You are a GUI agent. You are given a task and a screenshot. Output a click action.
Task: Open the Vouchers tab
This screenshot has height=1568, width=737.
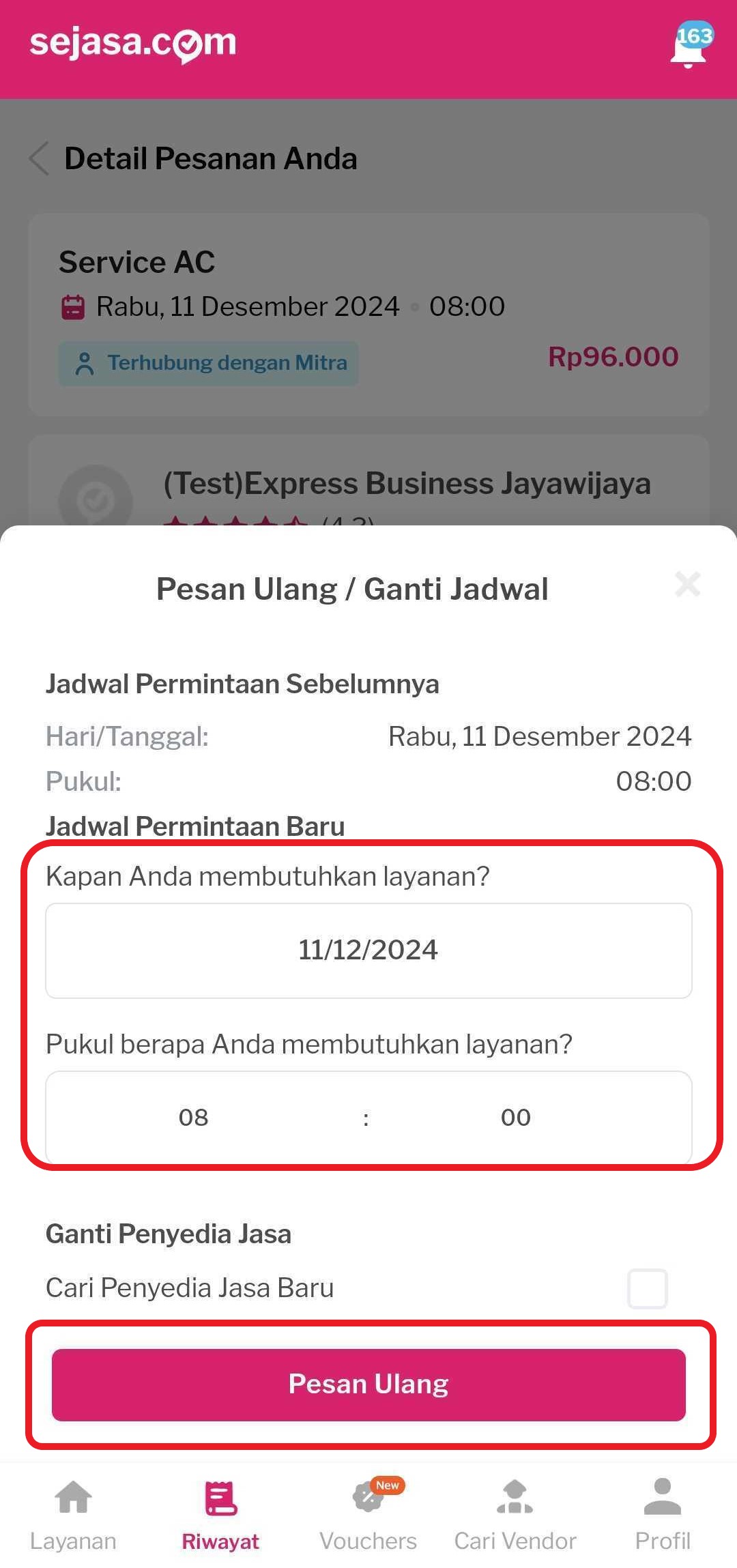369,1515
